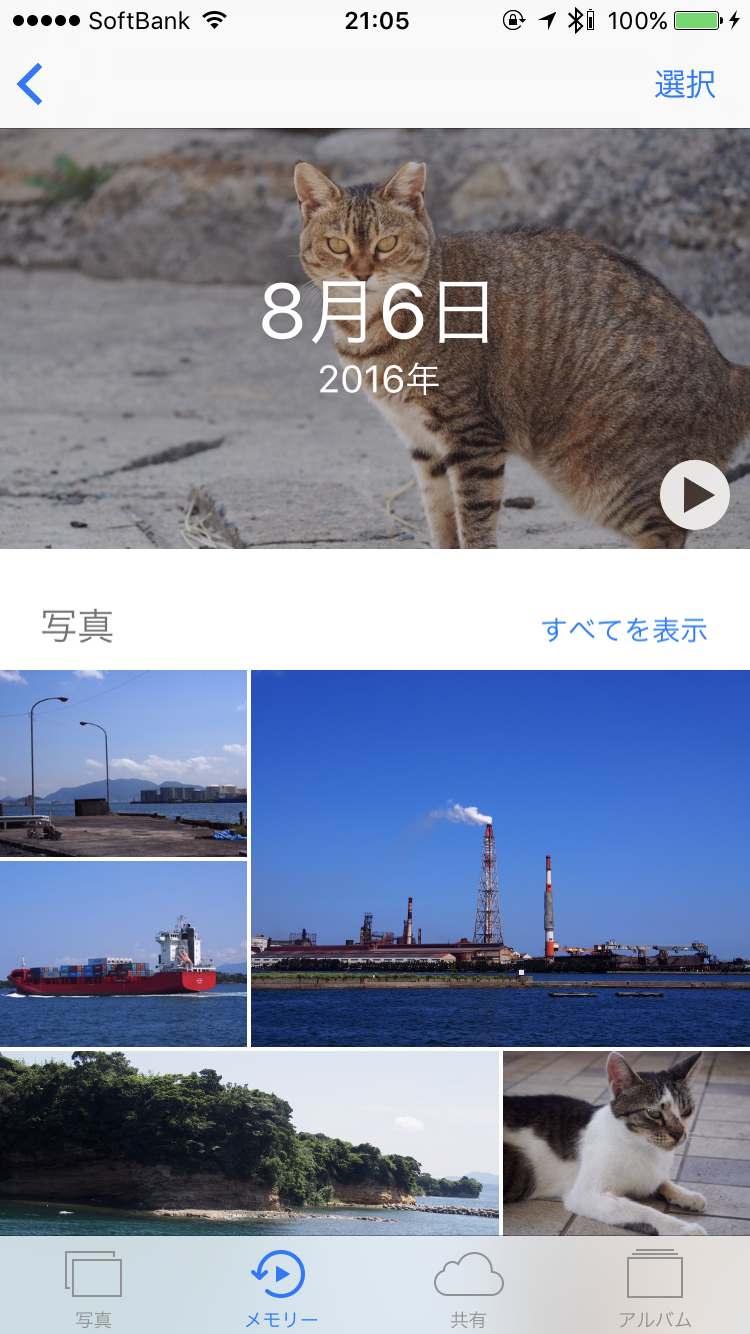Switch to the 写真 tab
The image size is (750, 1334).
pyautogui.click(x=93, y=1288)
